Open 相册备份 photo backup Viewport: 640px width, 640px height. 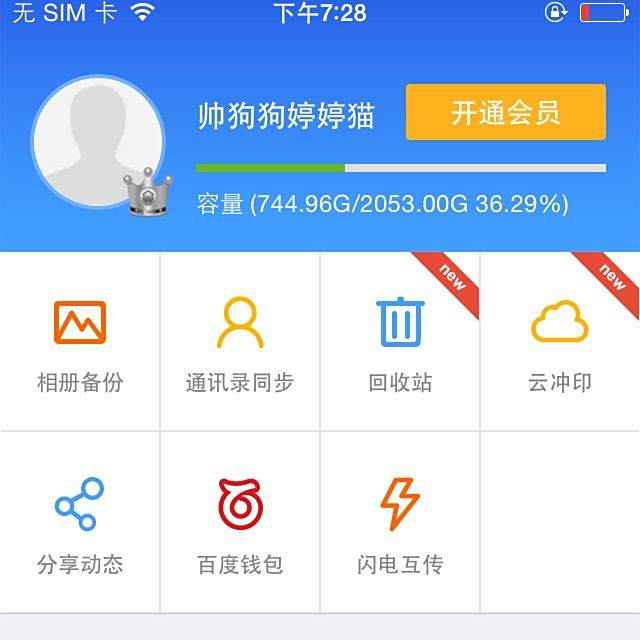click(x=80, y=341)
